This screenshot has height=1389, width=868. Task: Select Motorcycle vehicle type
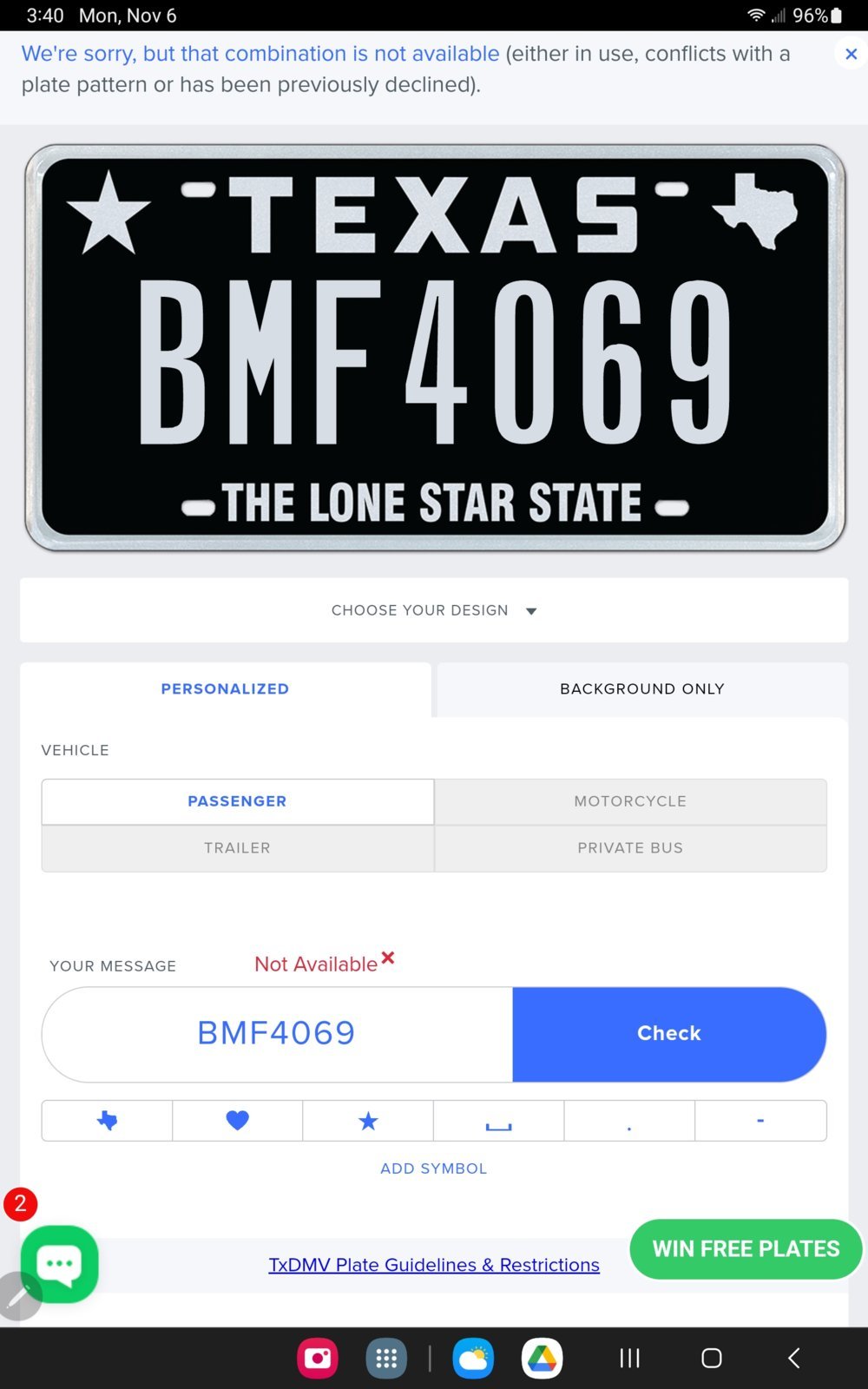(x=630, y=801)
